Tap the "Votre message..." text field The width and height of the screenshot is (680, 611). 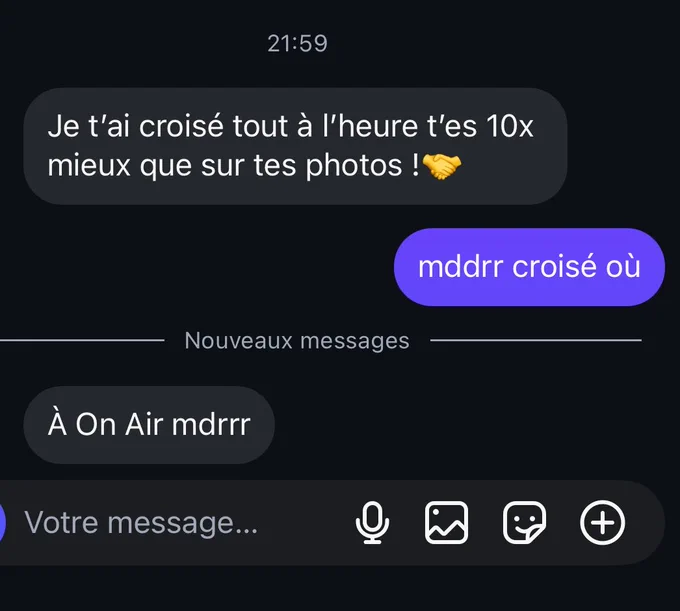[x=182, y=523]
